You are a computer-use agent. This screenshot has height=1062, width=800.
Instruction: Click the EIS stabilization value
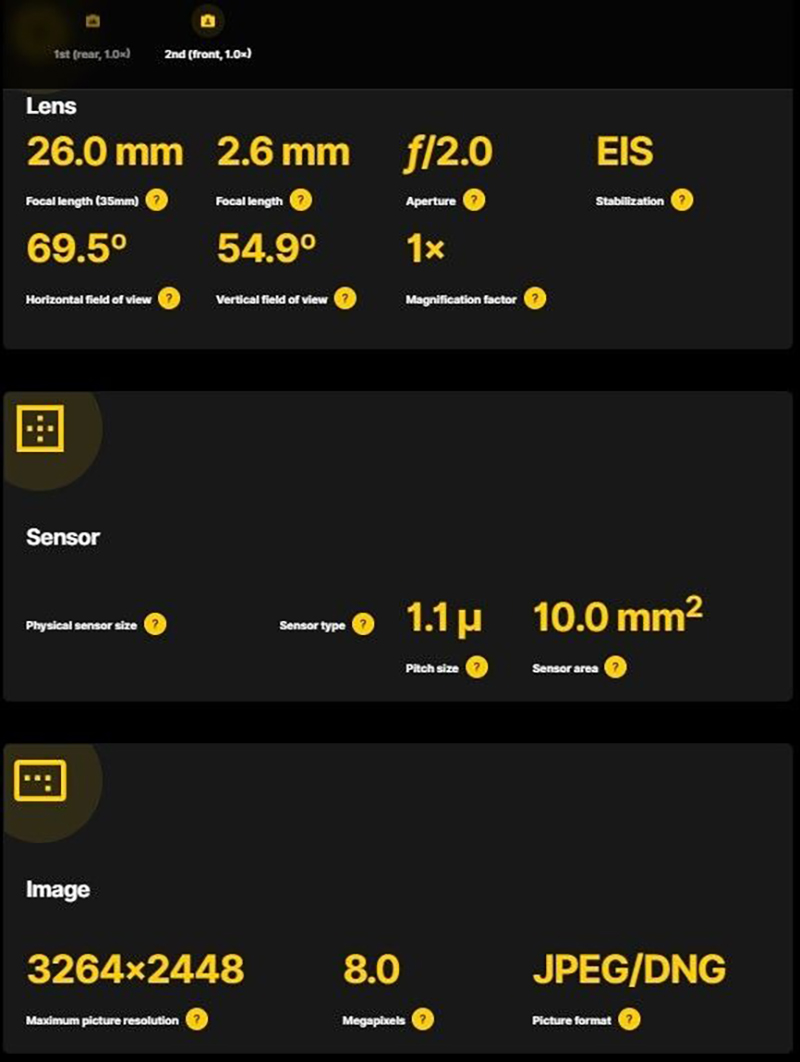(x=624, y=151)
